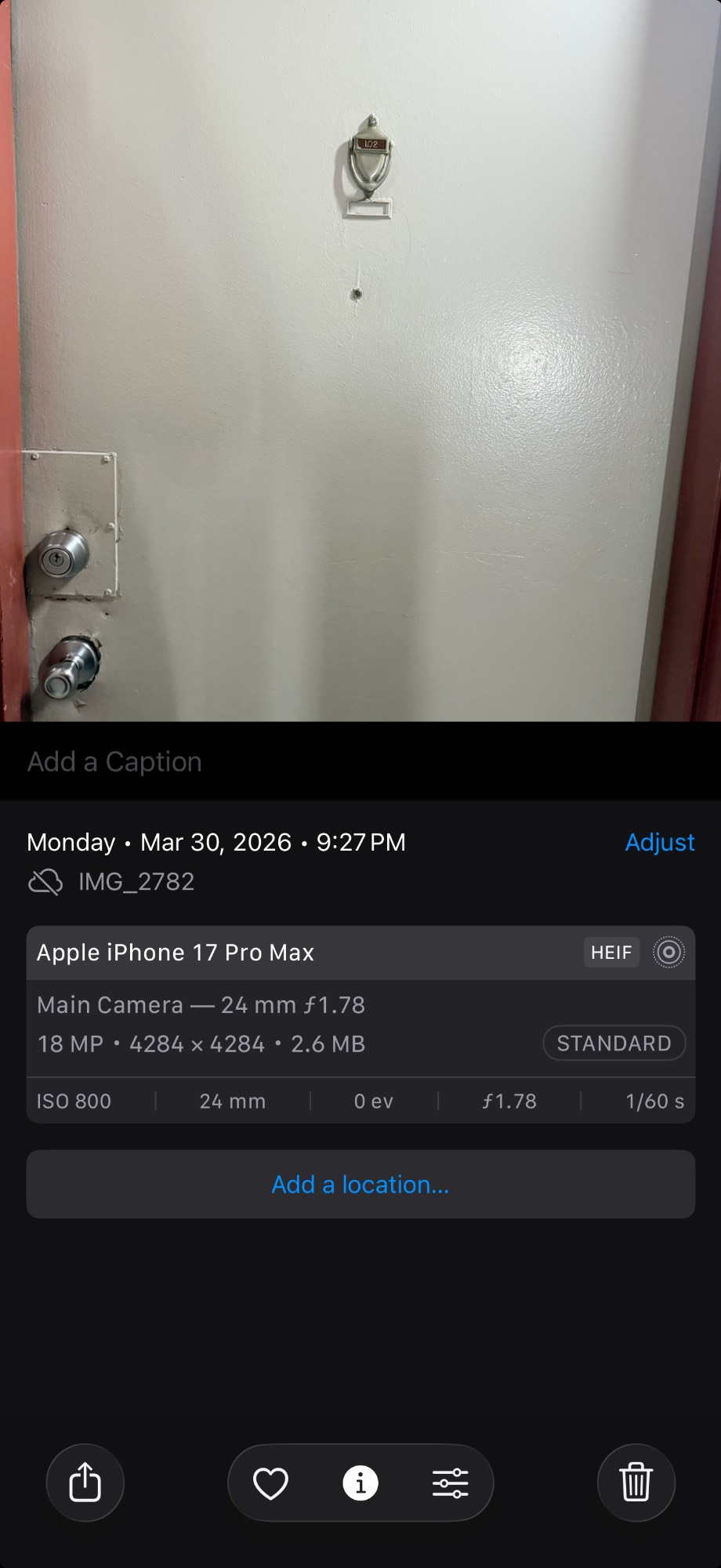Add a caption to this photo
The width and height of the screenshot is (721, 1568).
tap(115, 762)
